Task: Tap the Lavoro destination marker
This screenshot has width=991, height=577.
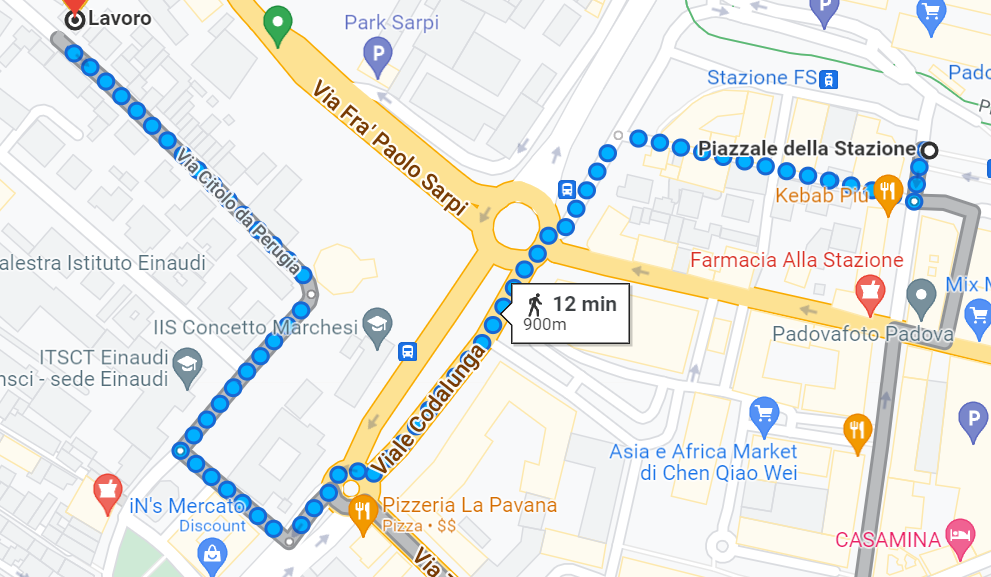Action: point(74,19)
